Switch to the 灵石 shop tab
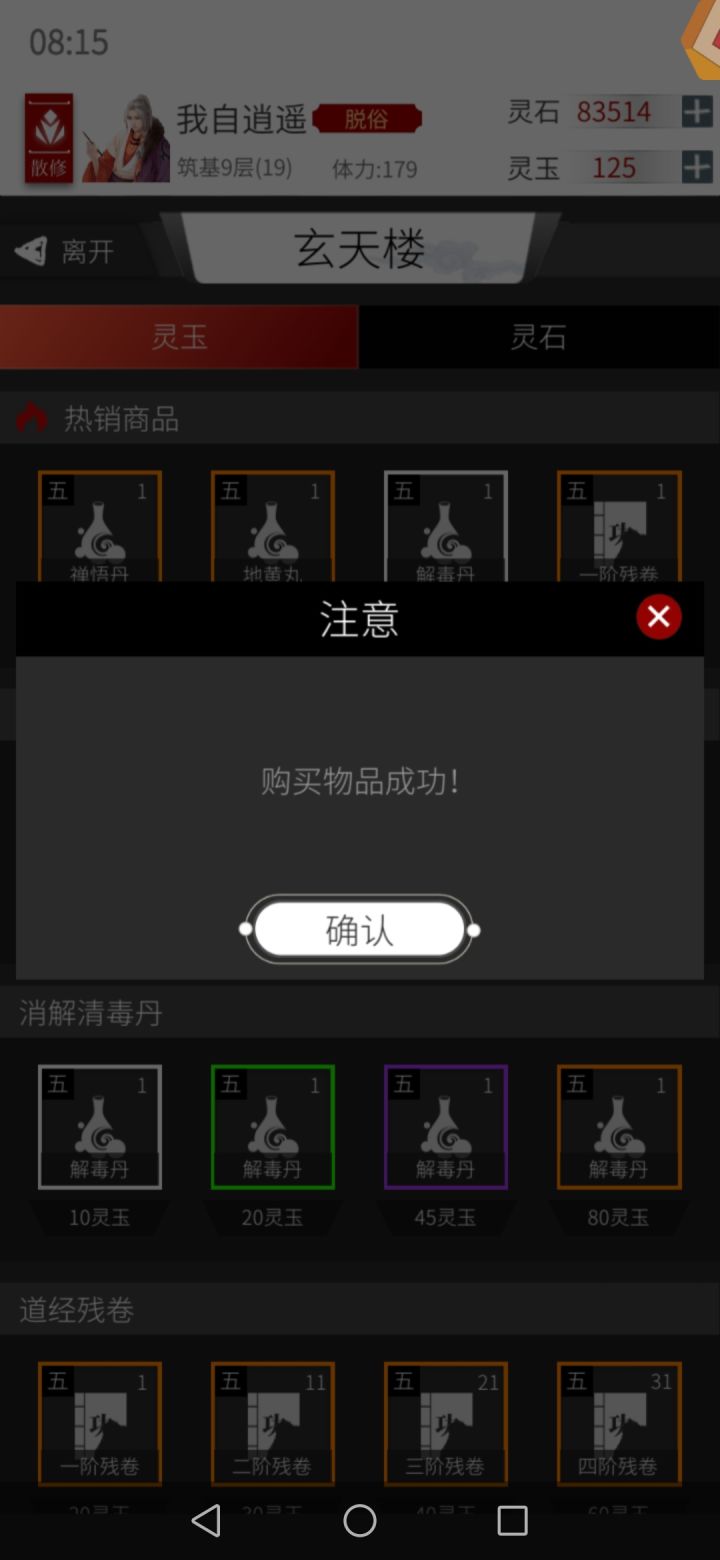 pos(540,336)
